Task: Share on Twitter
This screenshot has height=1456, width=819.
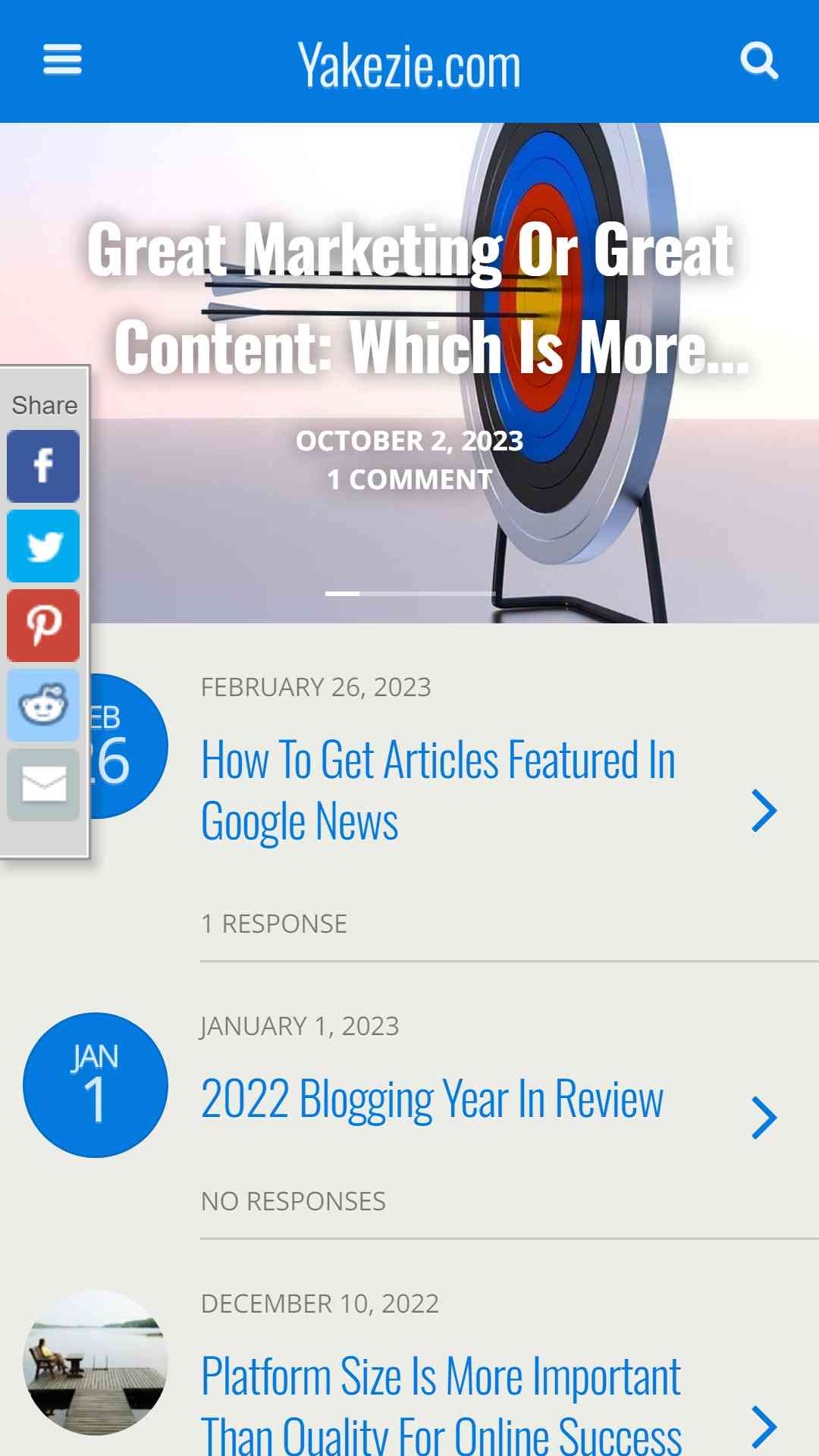Action: point(43,546)
